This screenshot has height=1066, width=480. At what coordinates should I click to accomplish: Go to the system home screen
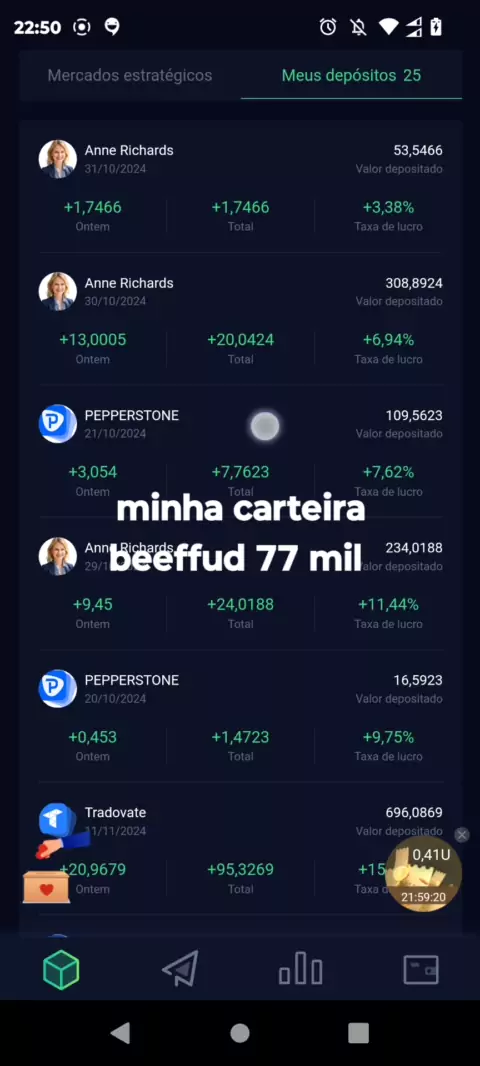[x=240, y=1033]
